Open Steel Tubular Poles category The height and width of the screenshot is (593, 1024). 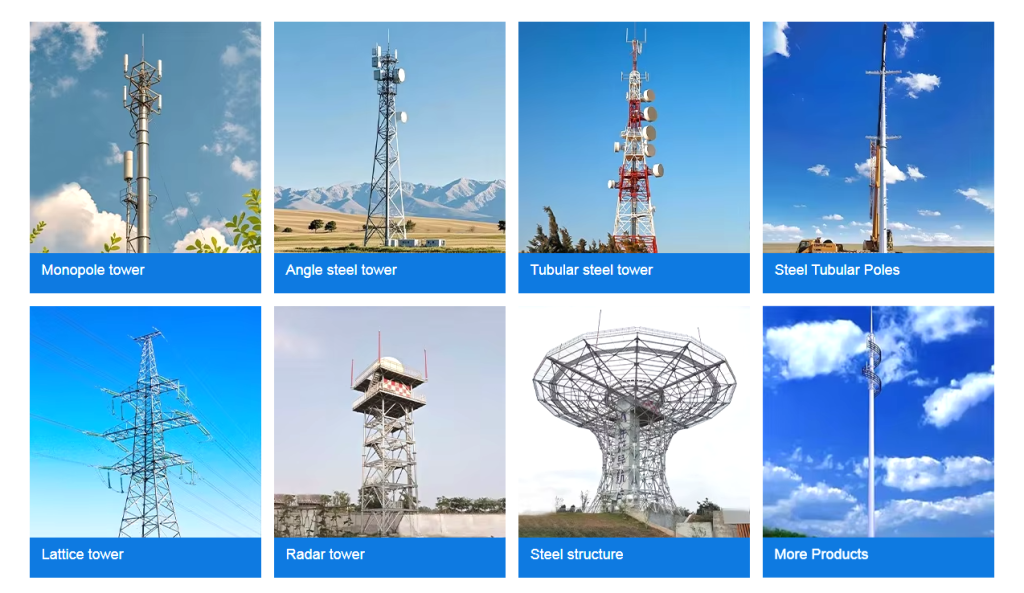point(878,157)
